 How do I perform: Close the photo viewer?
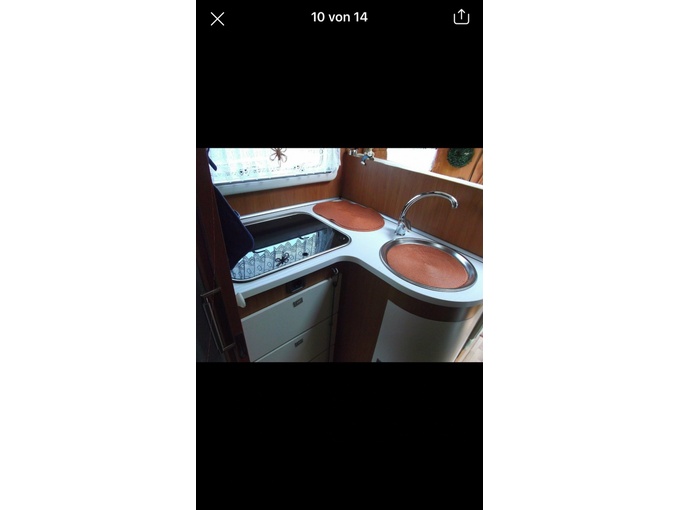(217, 18)
